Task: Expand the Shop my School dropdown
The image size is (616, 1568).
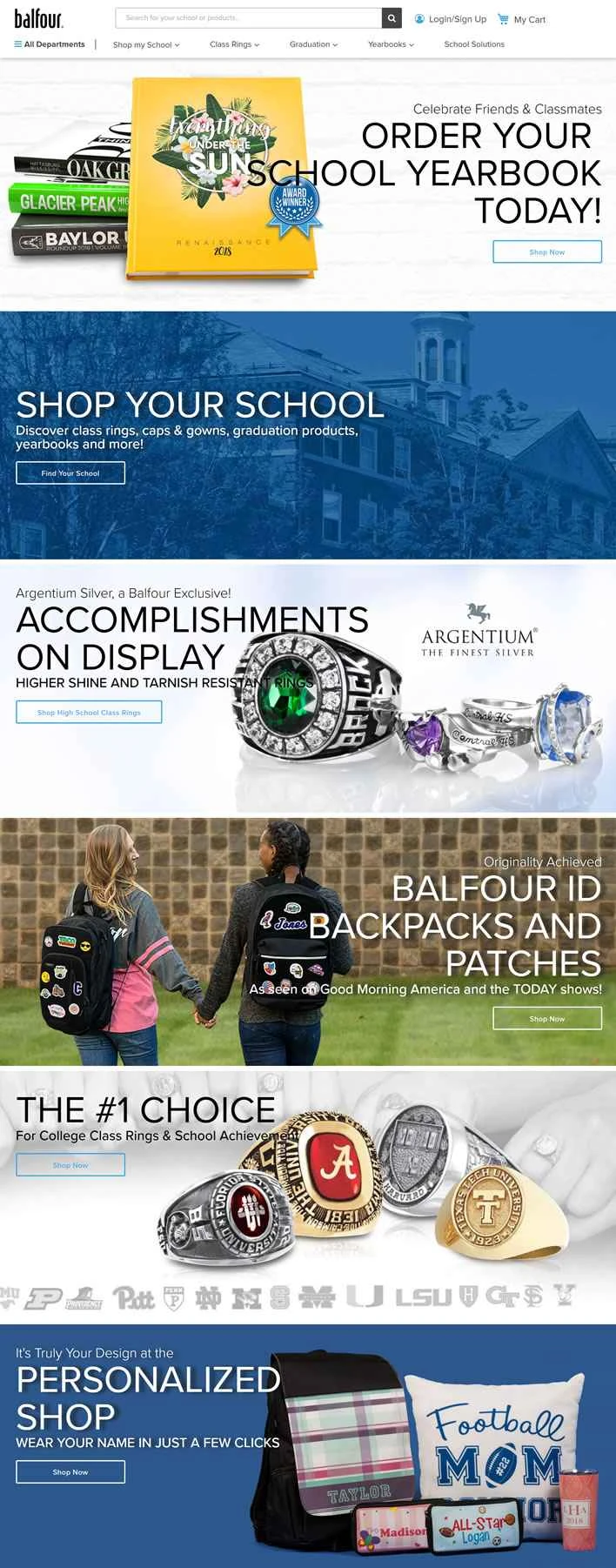Action: (146, 44)
